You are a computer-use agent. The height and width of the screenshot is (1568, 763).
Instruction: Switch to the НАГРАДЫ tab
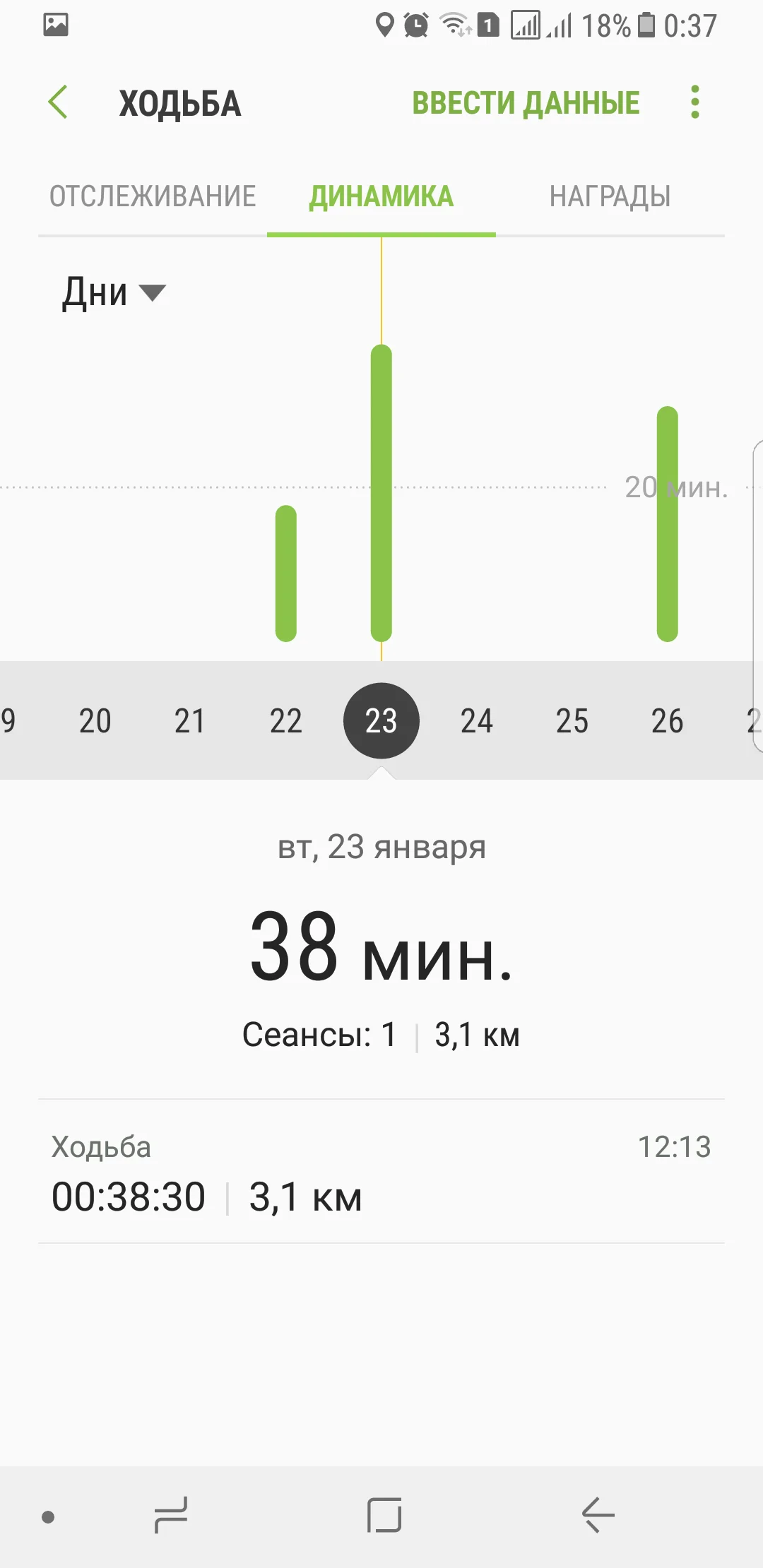610,196
